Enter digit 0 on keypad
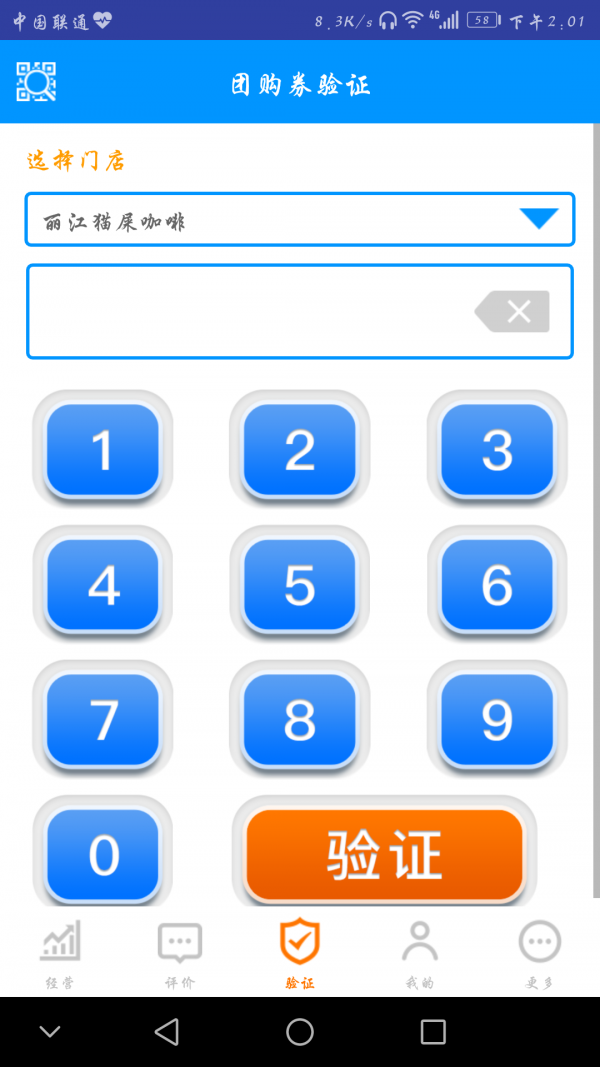The width and height of the screenshot is (600, 1067). click(x=103, y=853)
